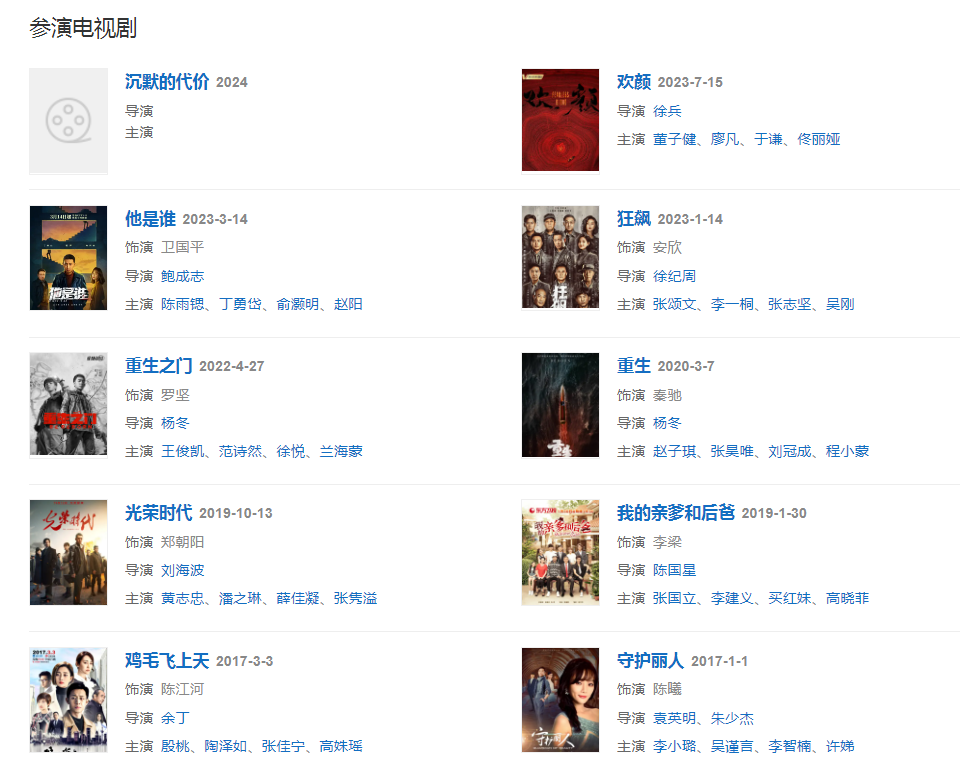Tap the poster thumbnail for 他是谁
This screenshot has width=960, height=769.
(x=68, y=258)
